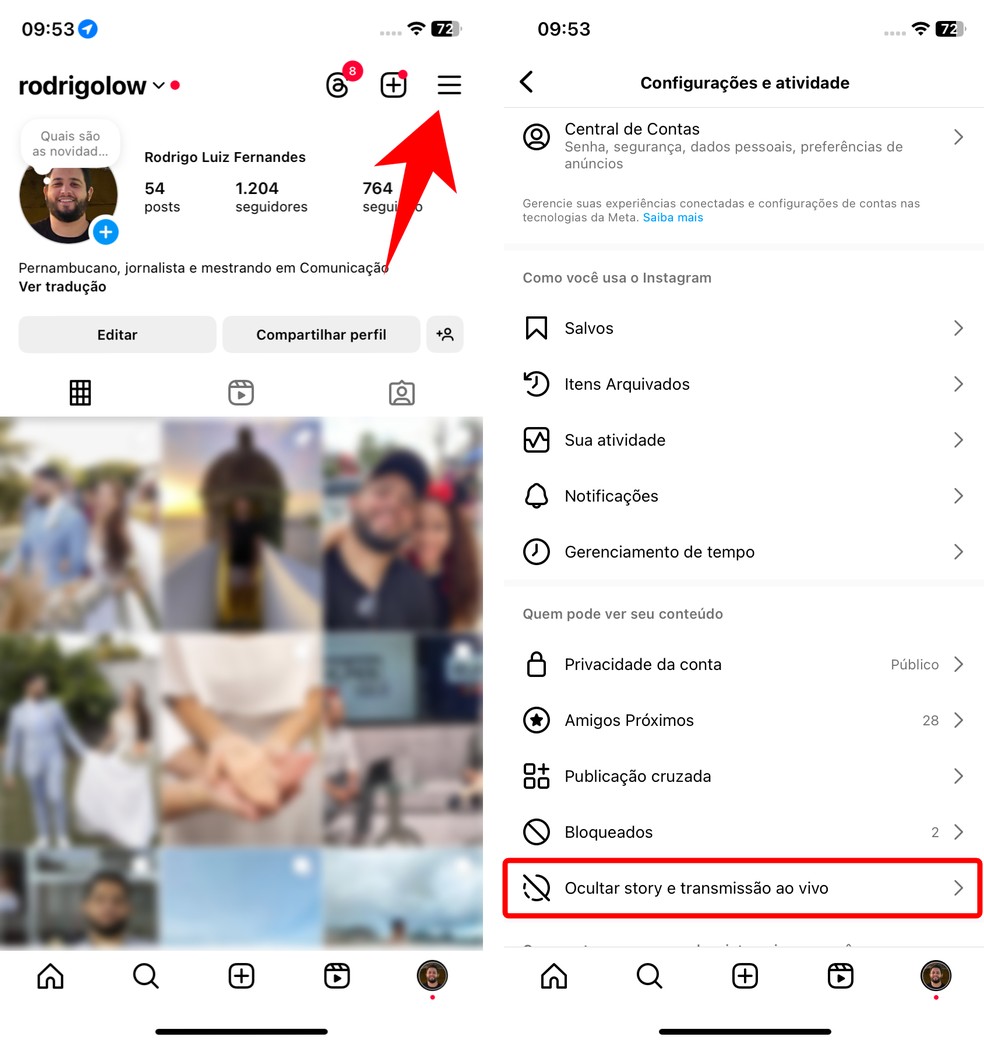Open the discover people icon beside Compartilhar perfil
Image resolution: width=984 pixels, height=1044 pixels.
coord(445,335)
